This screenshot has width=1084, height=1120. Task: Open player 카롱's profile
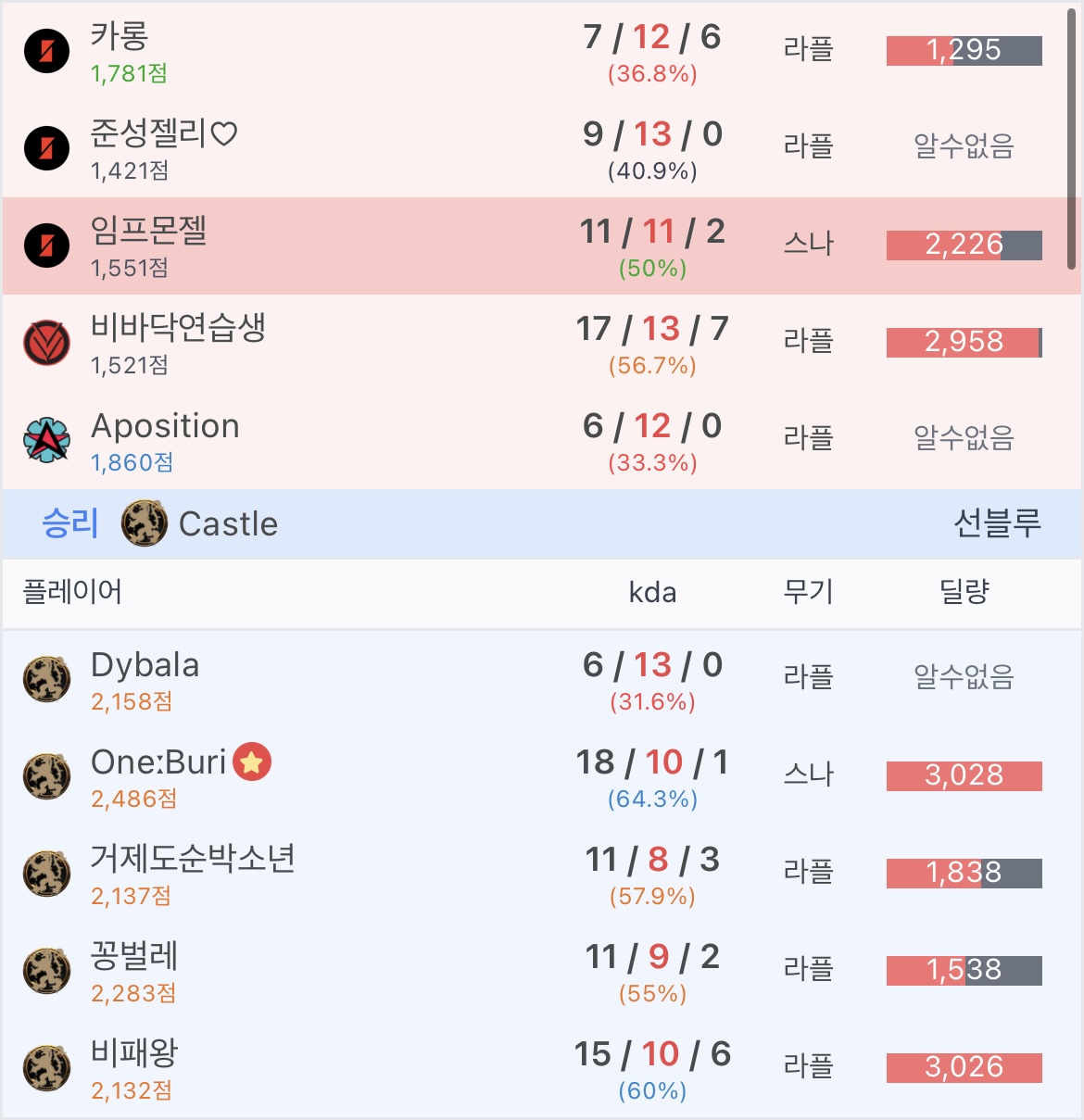pyautogui.click(x=120, y=37)
